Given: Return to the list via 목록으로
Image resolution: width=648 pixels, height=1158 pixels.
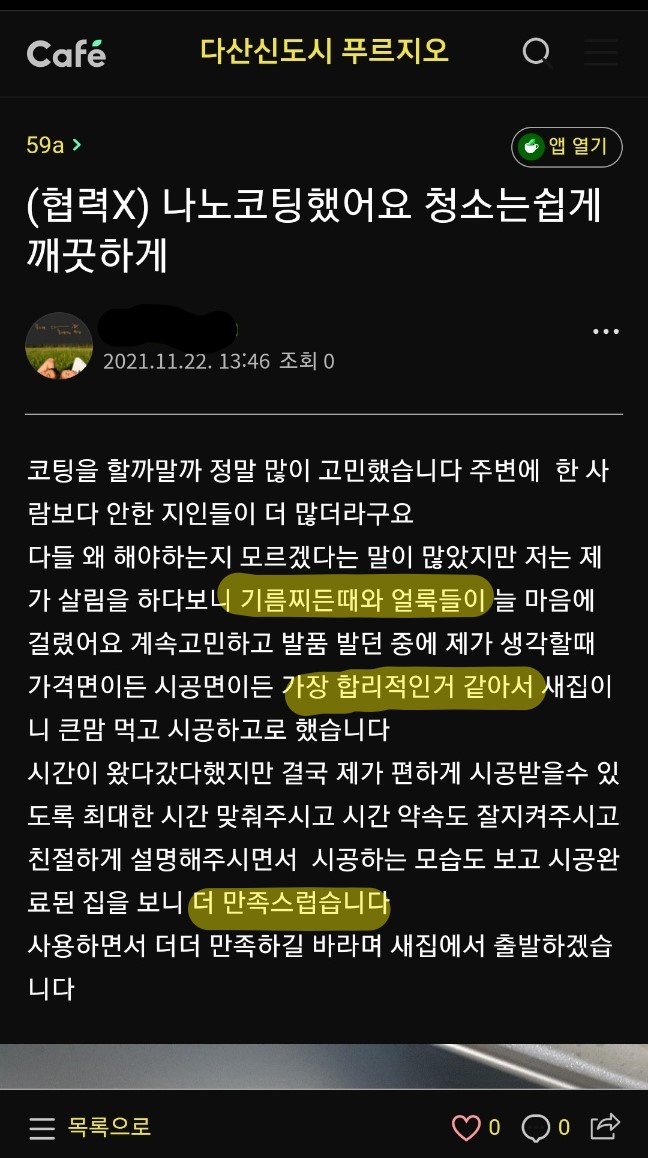Looking at the screenshot, I should click(90, 1127).
